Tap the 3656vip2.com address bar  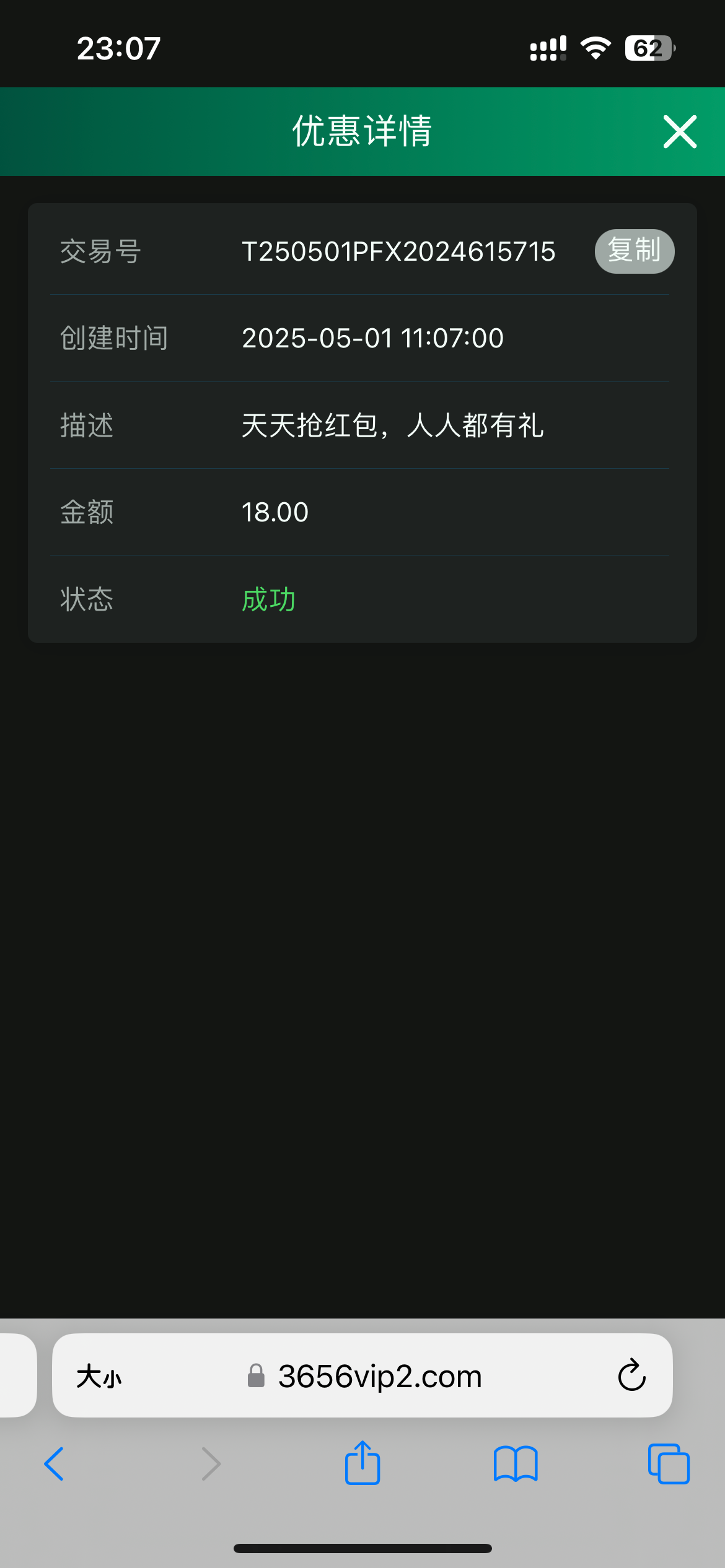(x=379, y=1377)
